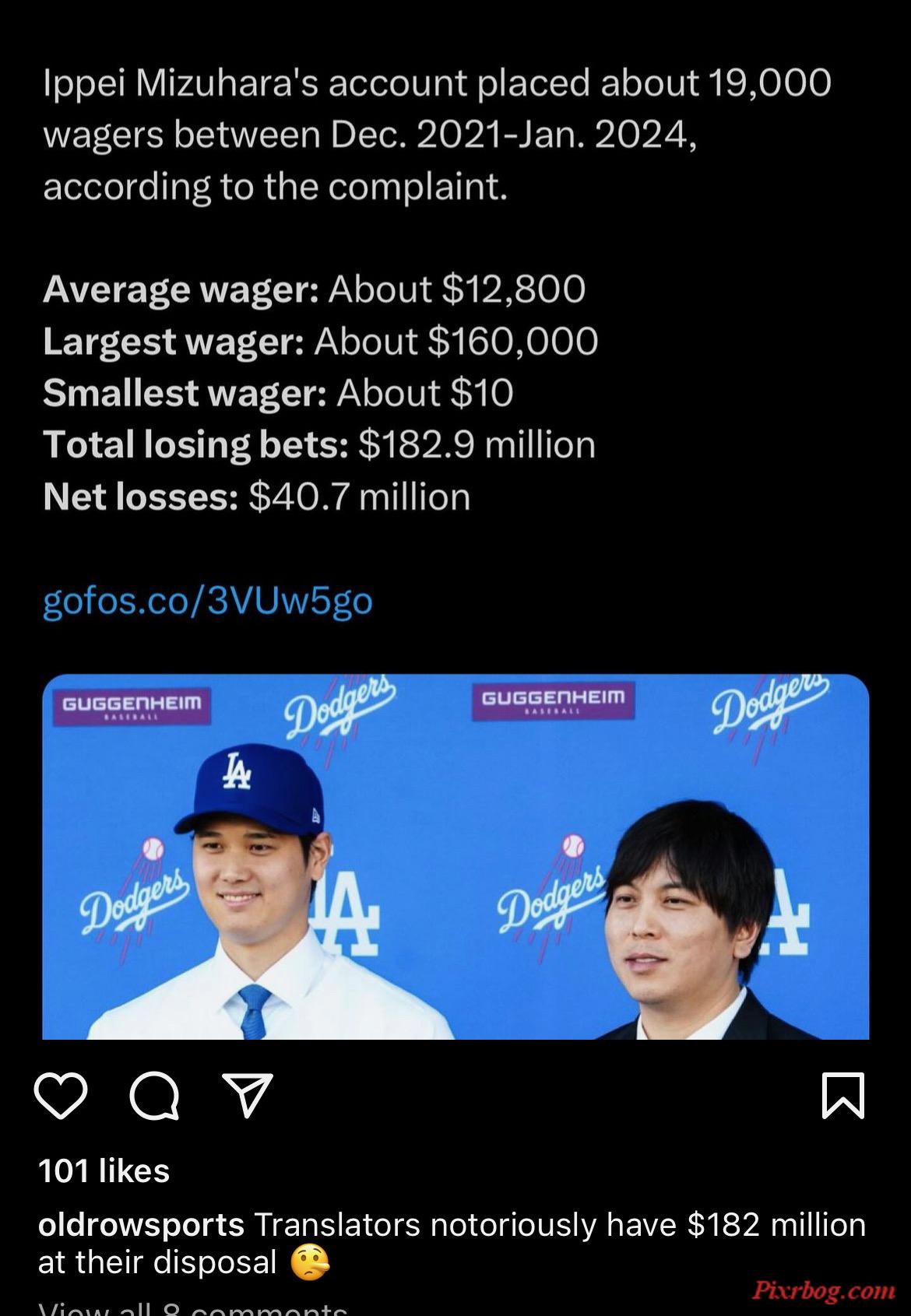Viewport: 911px width, 1316px height.
Task: Bookmark this post
Action: pos(843,1095)
